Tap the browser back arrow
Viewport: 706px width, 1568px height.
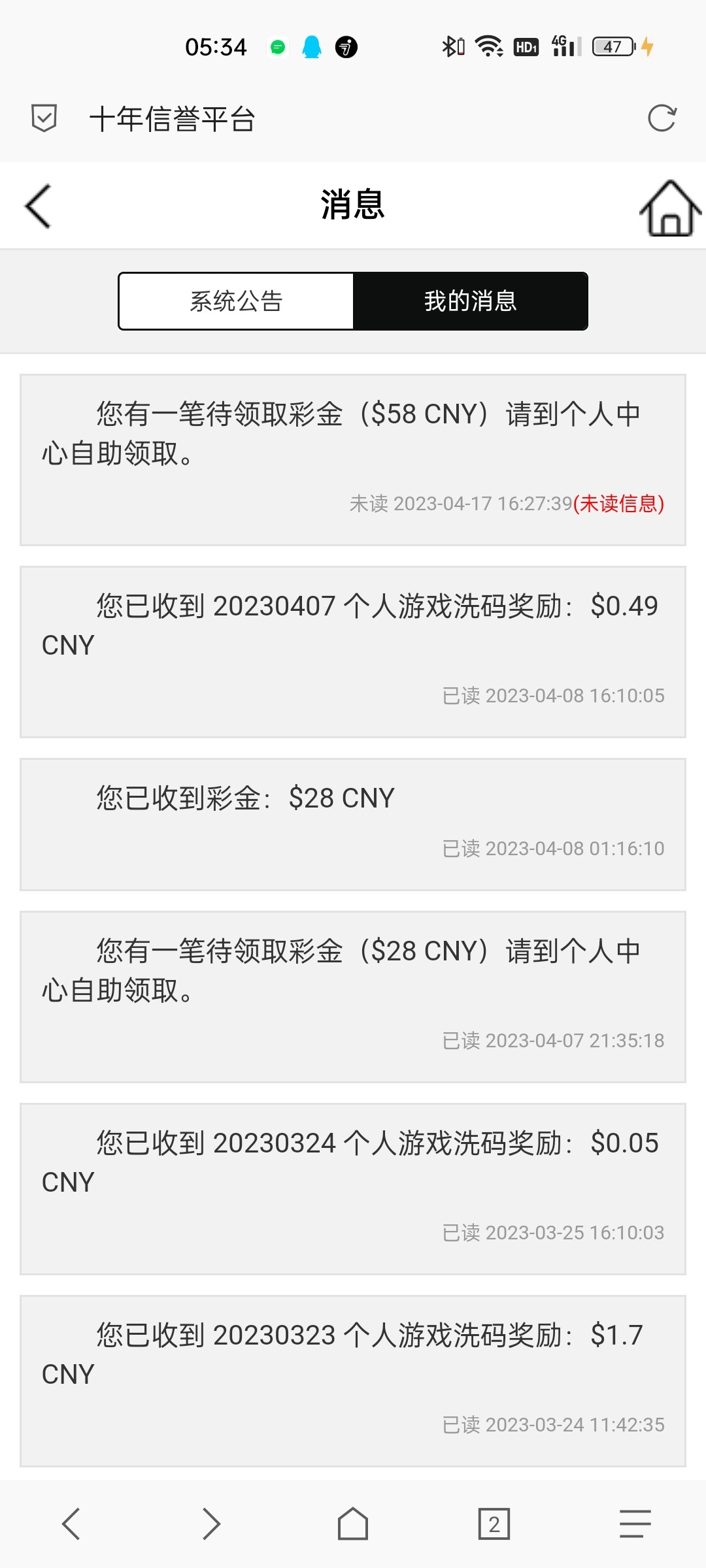click(71, 1524)
